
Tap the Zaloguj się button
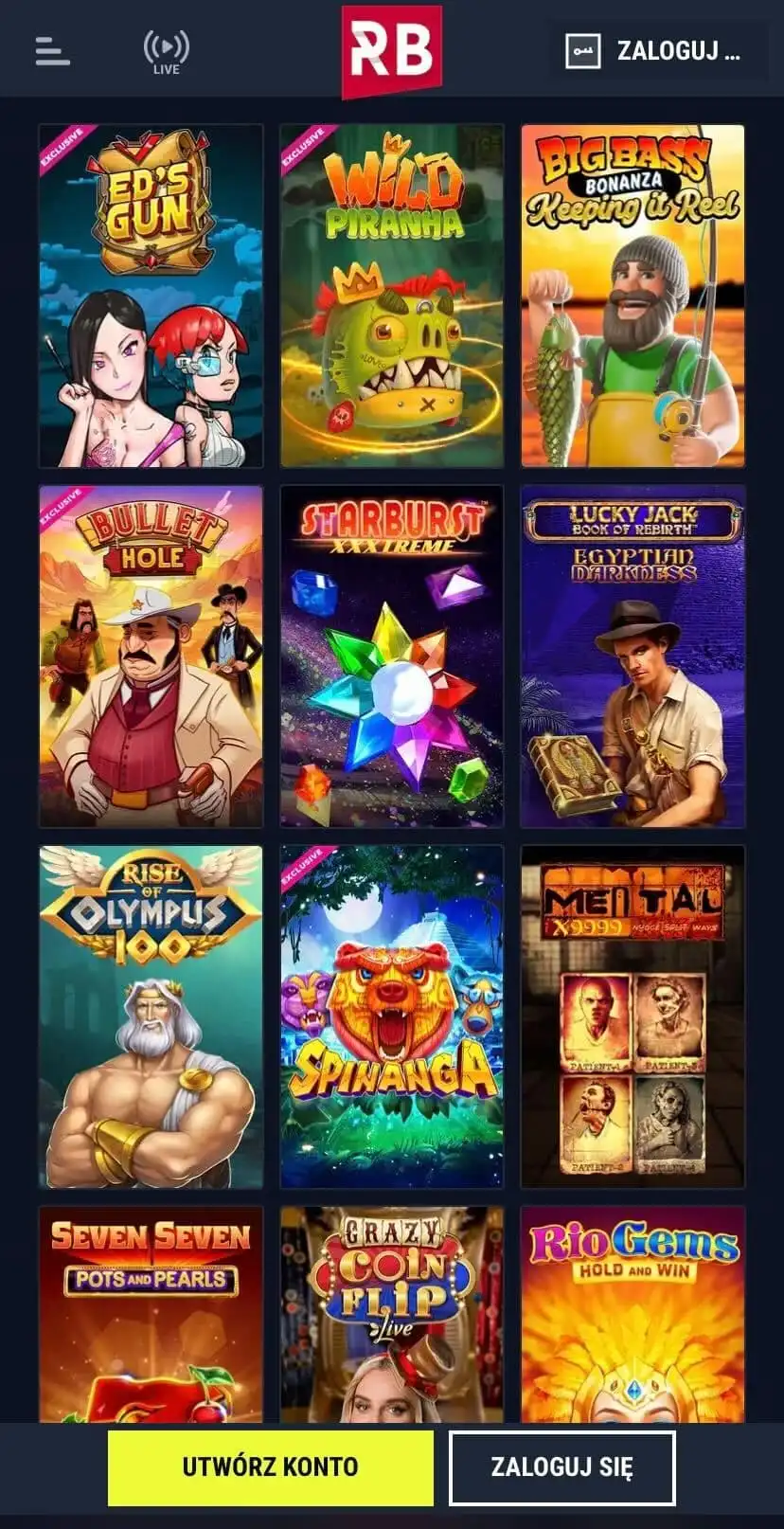561,1467
